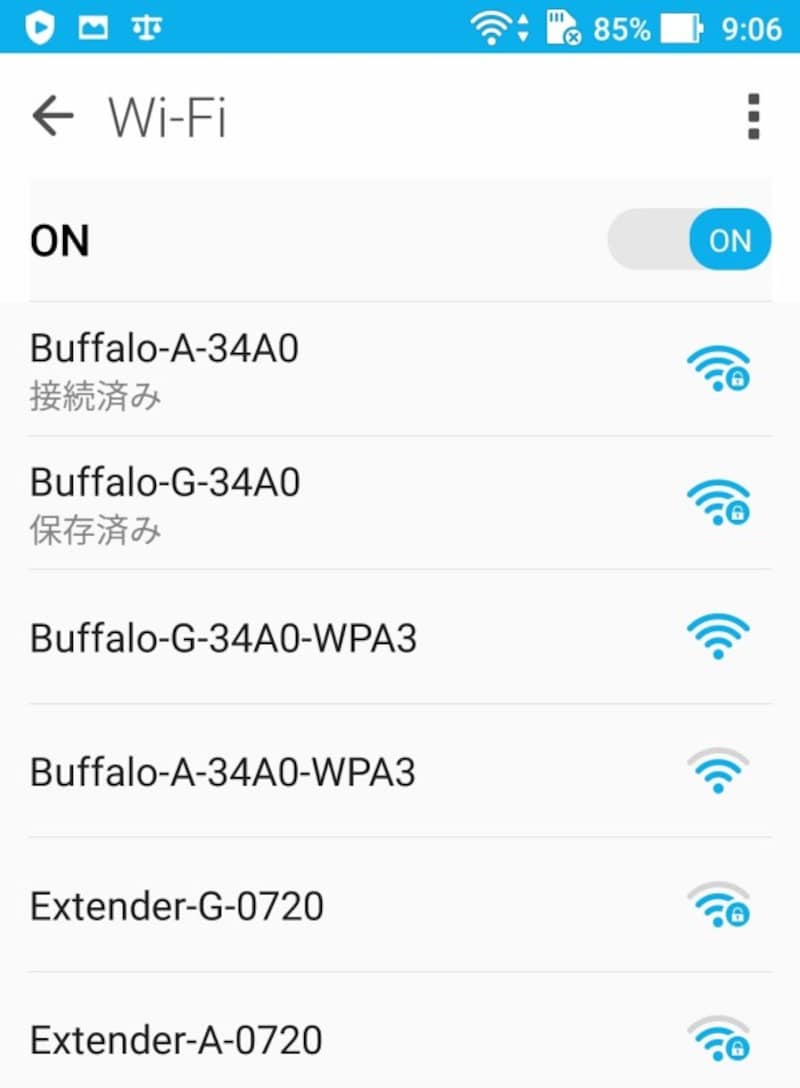800x1088 pixels.
Task: Turn off the Wi-Fi ON switch
Action: (x=689, y=239)
